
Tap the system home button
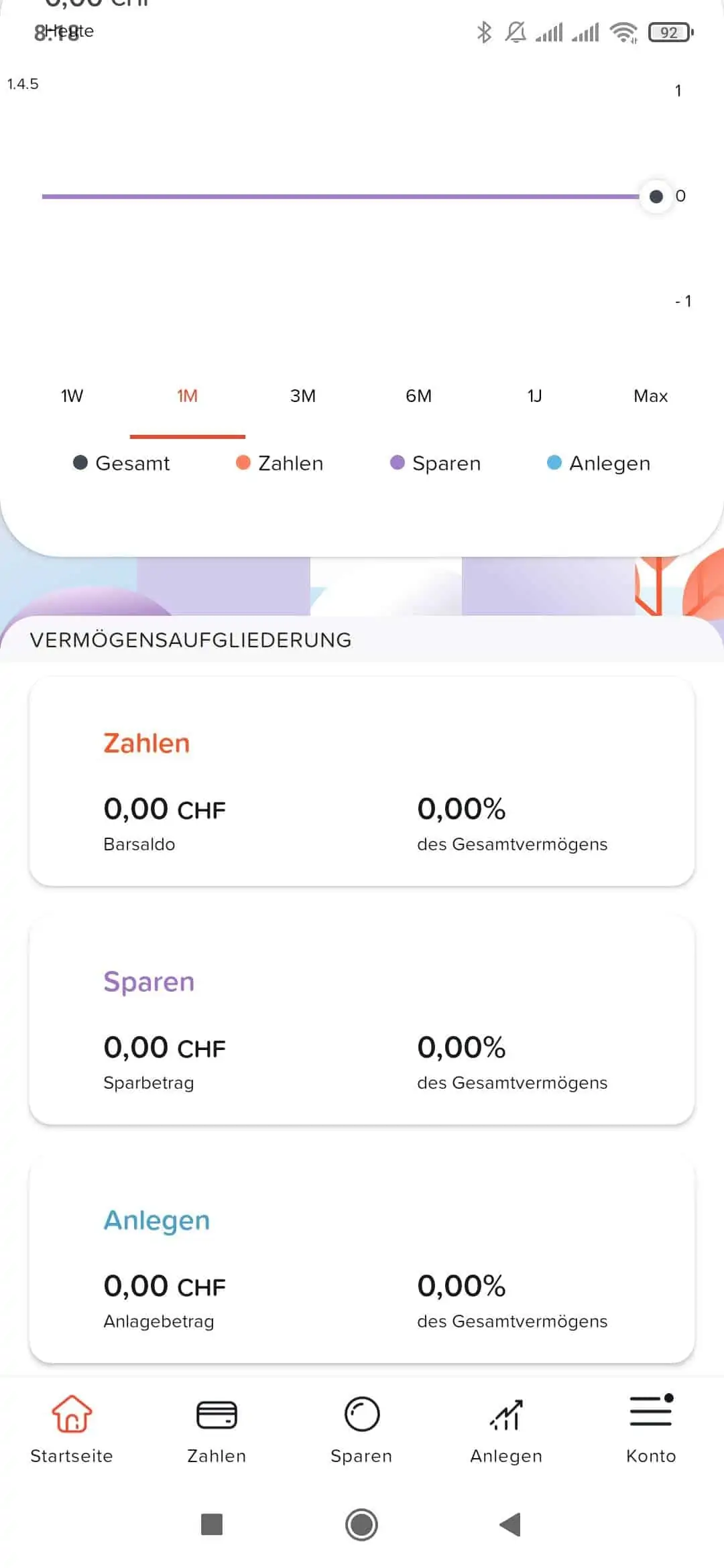click(x=362, y=1524)
